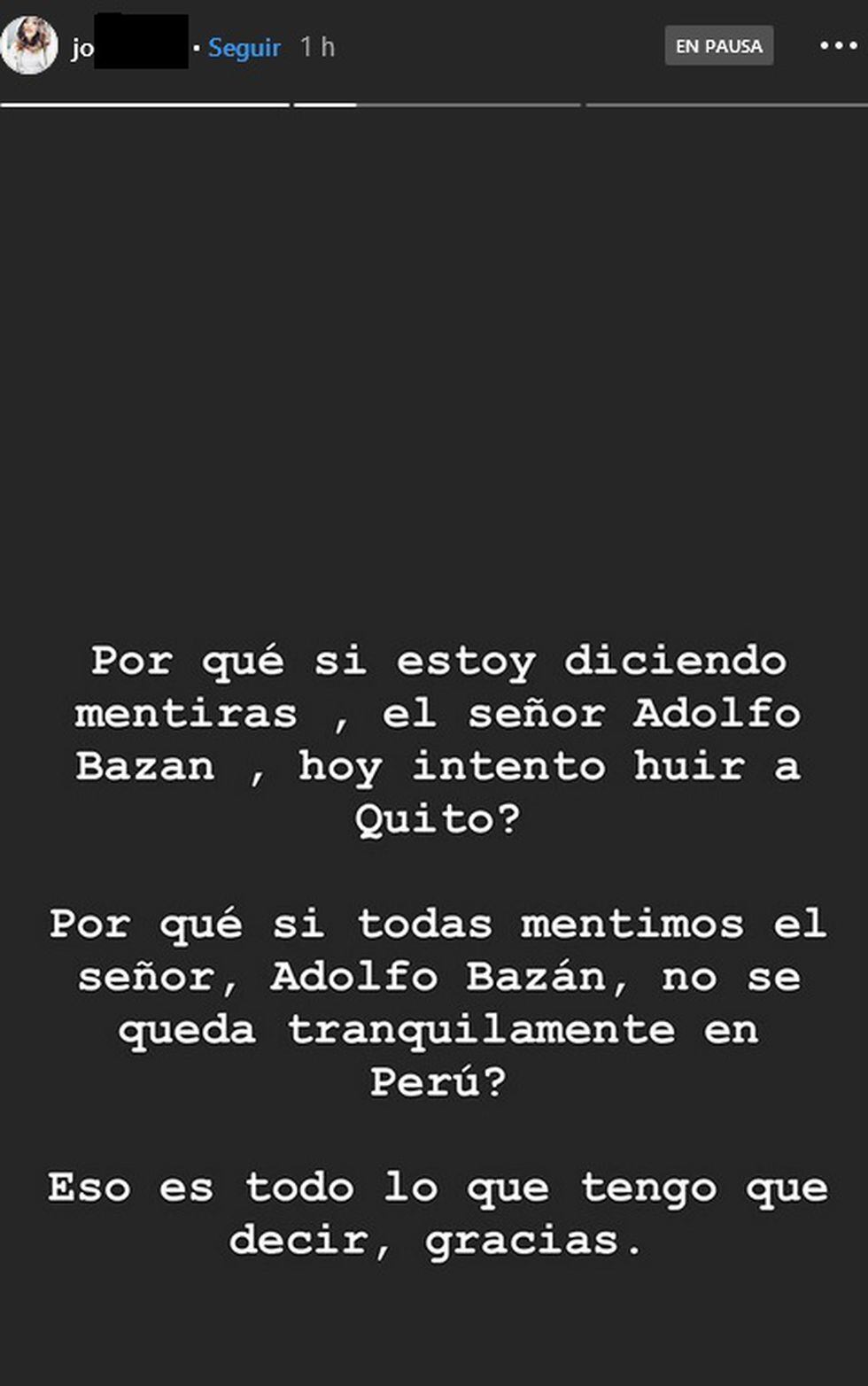Tap Seguir to follow this account
The width and height of the screenshot is (868, 1386).
(x=244, y=47)
